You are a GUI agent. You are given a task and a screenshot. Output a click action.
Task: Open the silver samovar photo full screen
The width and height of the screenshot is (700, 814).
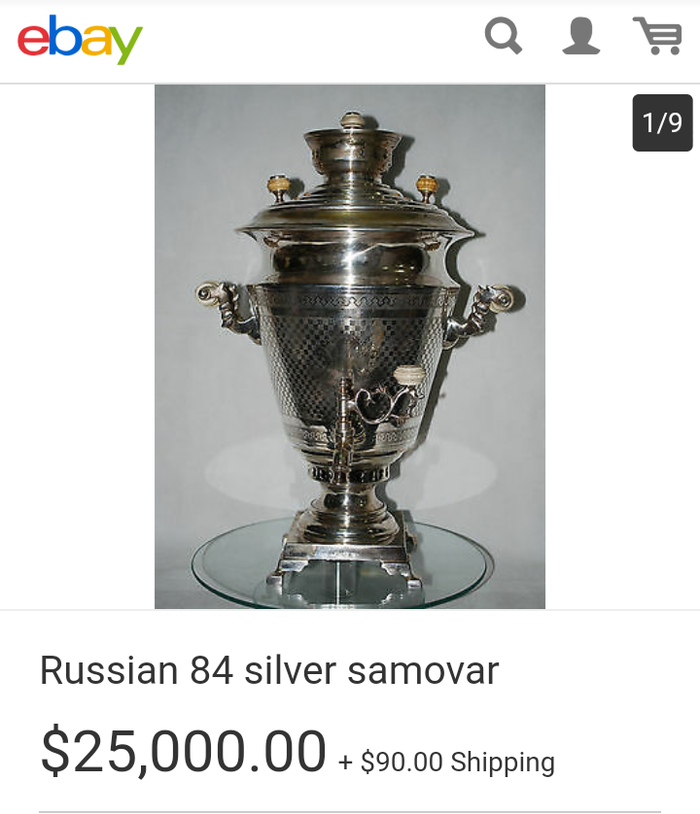349,346
